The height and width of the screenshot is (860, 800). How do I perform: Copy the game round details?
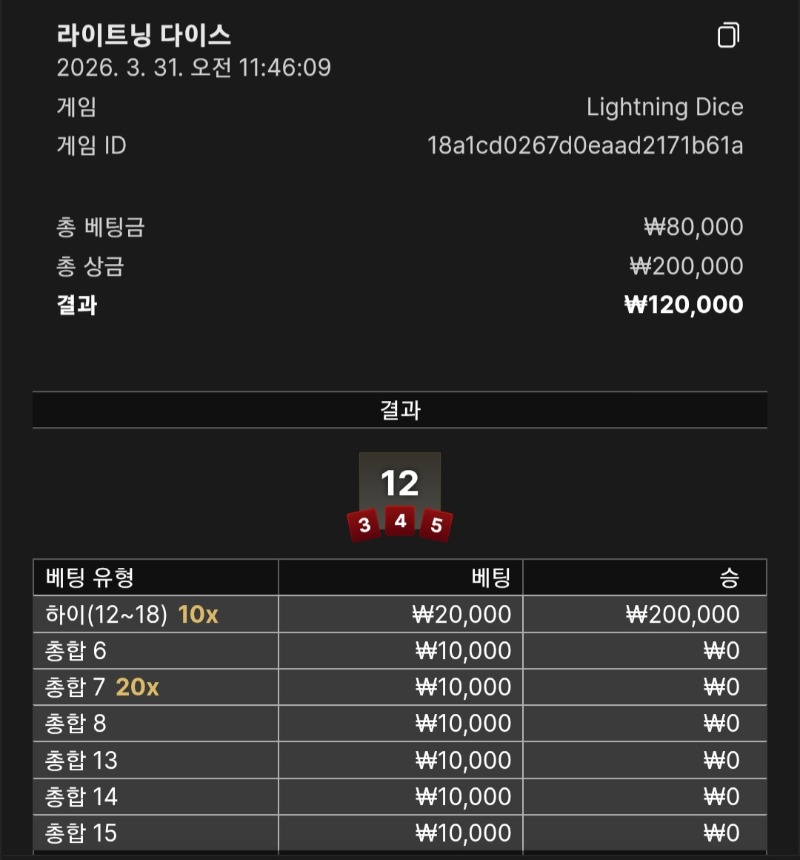coord(728,36)
